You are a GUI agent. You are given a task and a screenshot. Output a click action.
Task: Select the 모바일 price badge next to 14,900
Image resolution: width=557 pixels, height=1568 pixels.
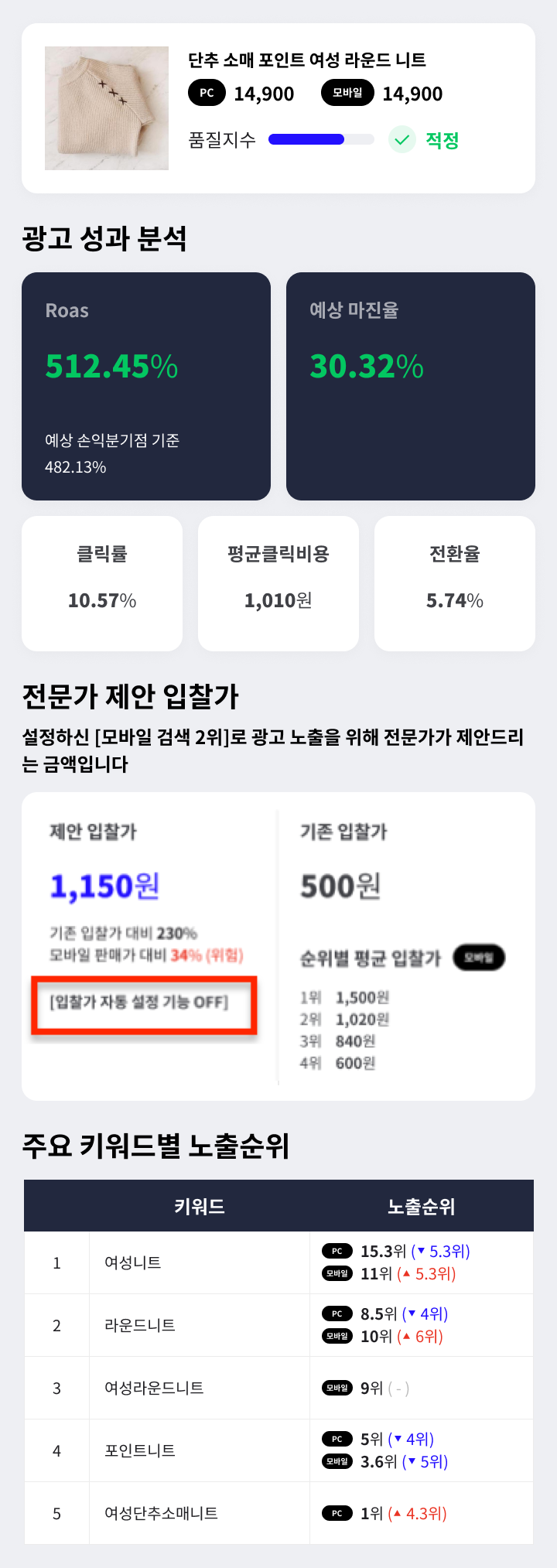(346, 94)
